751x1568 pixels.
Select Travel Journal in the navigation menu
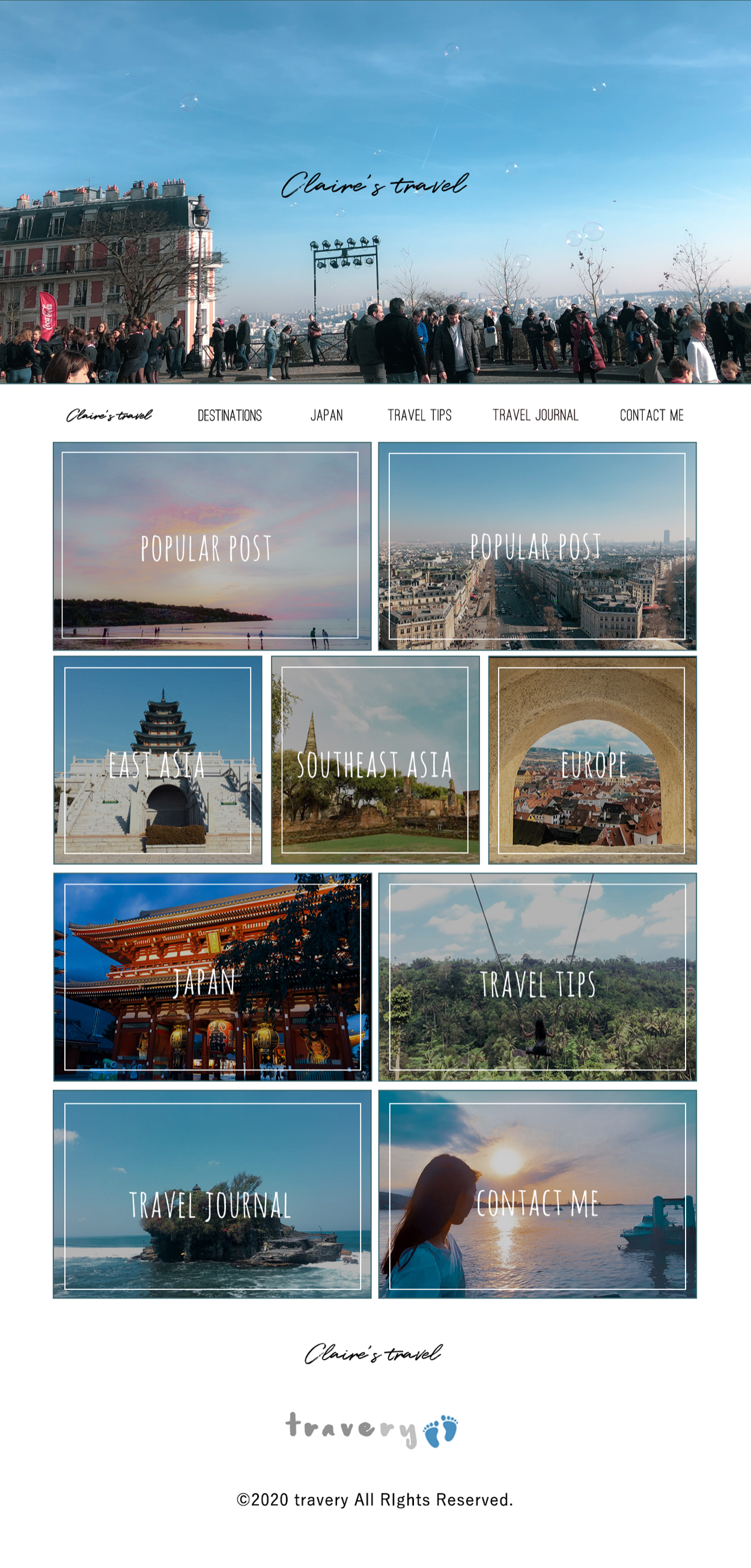coord(535,416)
